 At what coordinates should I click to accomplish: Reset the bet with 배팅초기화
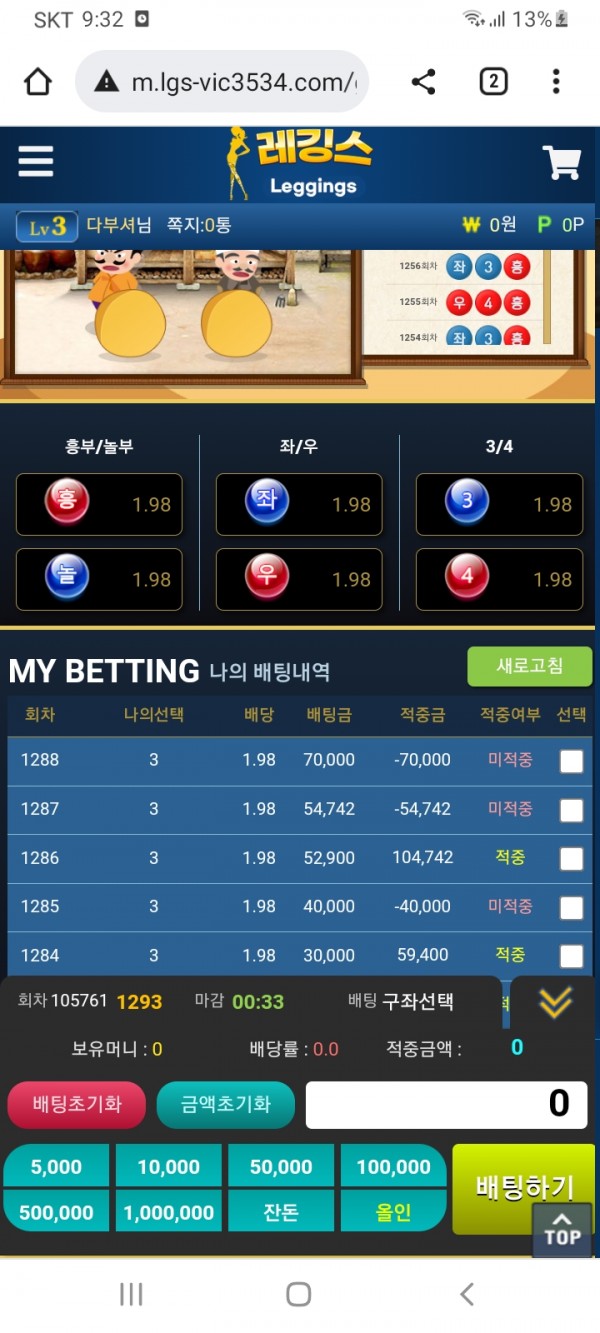pos(77,1104)
